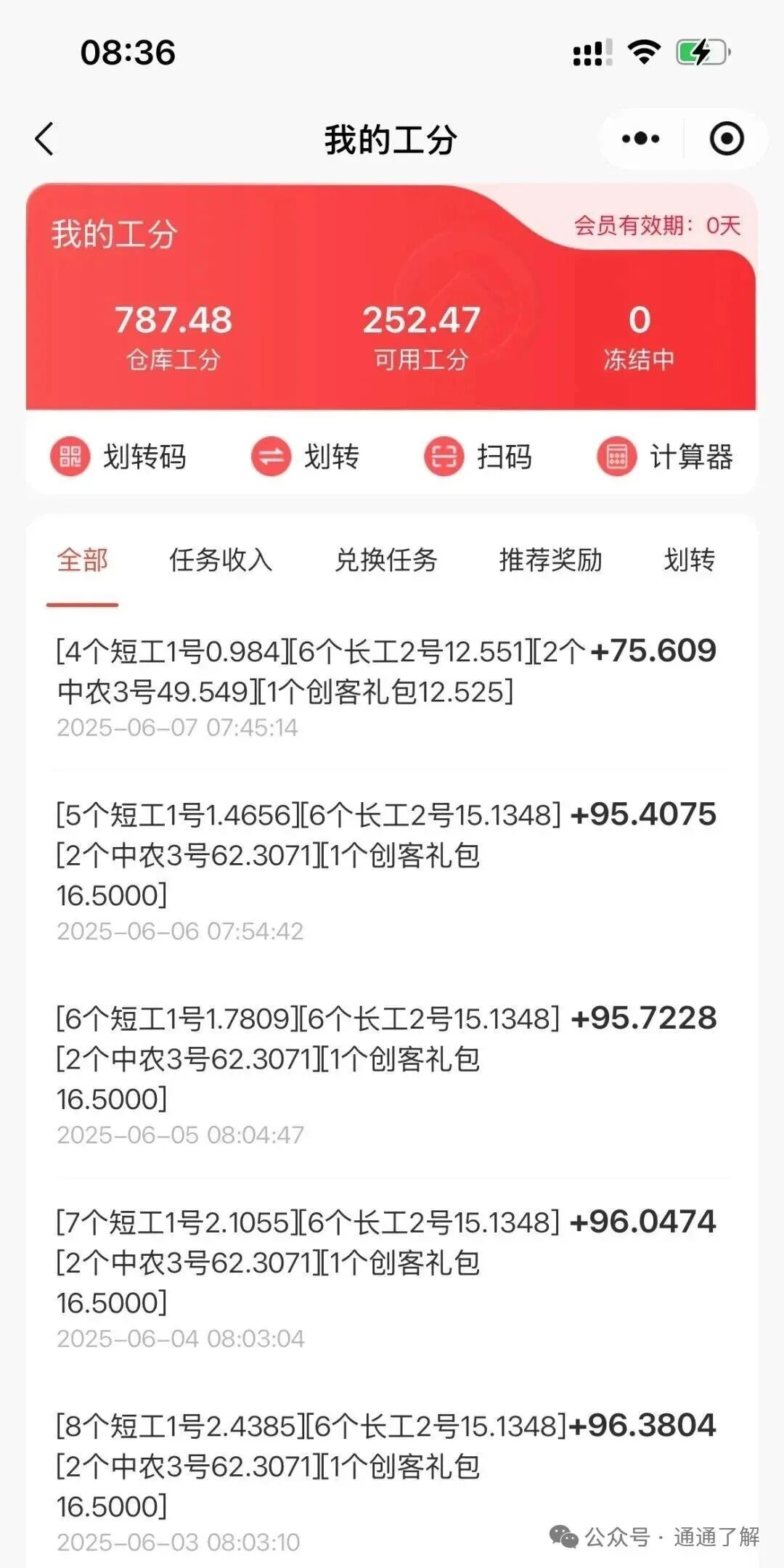Viewport: 784px width, 1568px height.
Task: Switch to the 划转 records tab
Action: pyautogui.click(x=690, y=560)
